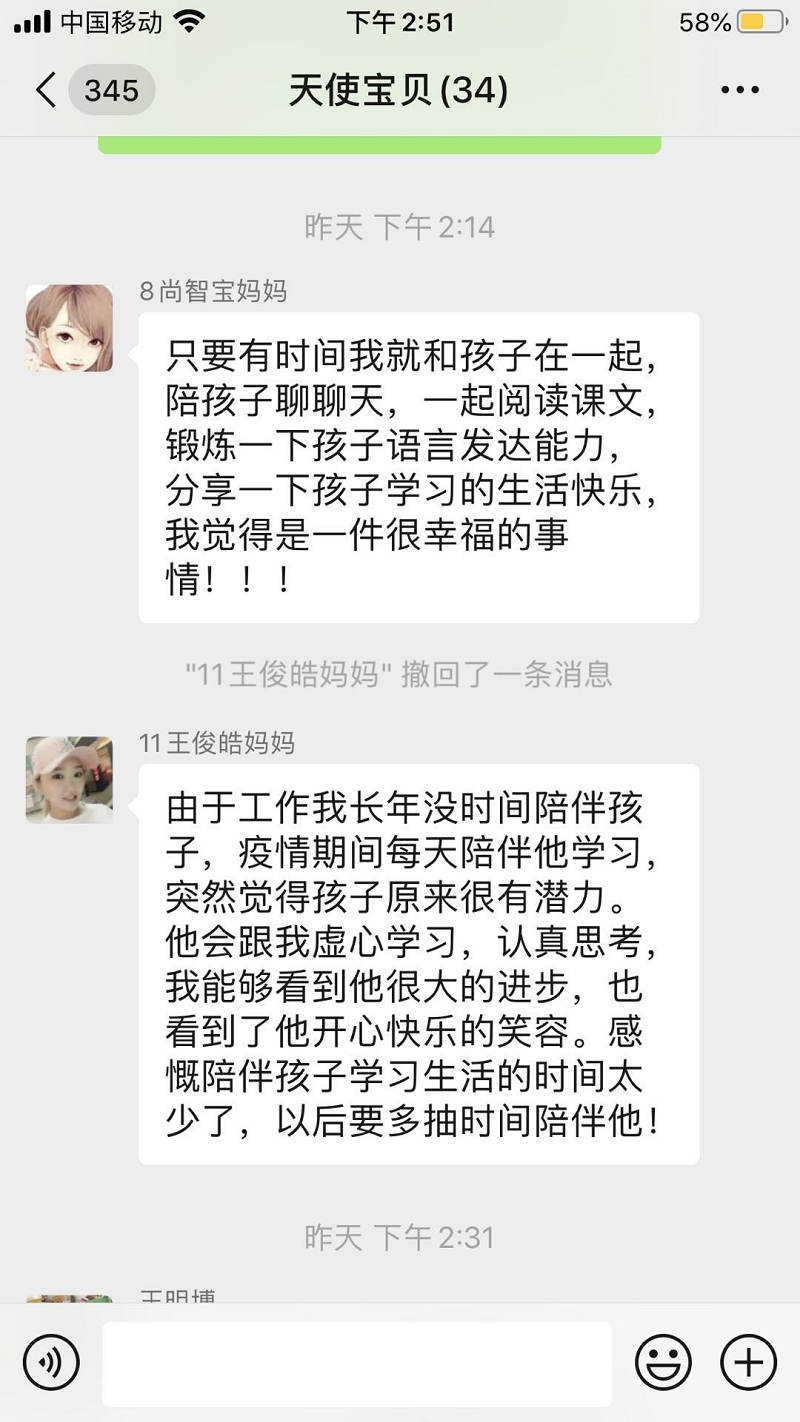
Task: Switch to voice message input
Action: 52,1362
